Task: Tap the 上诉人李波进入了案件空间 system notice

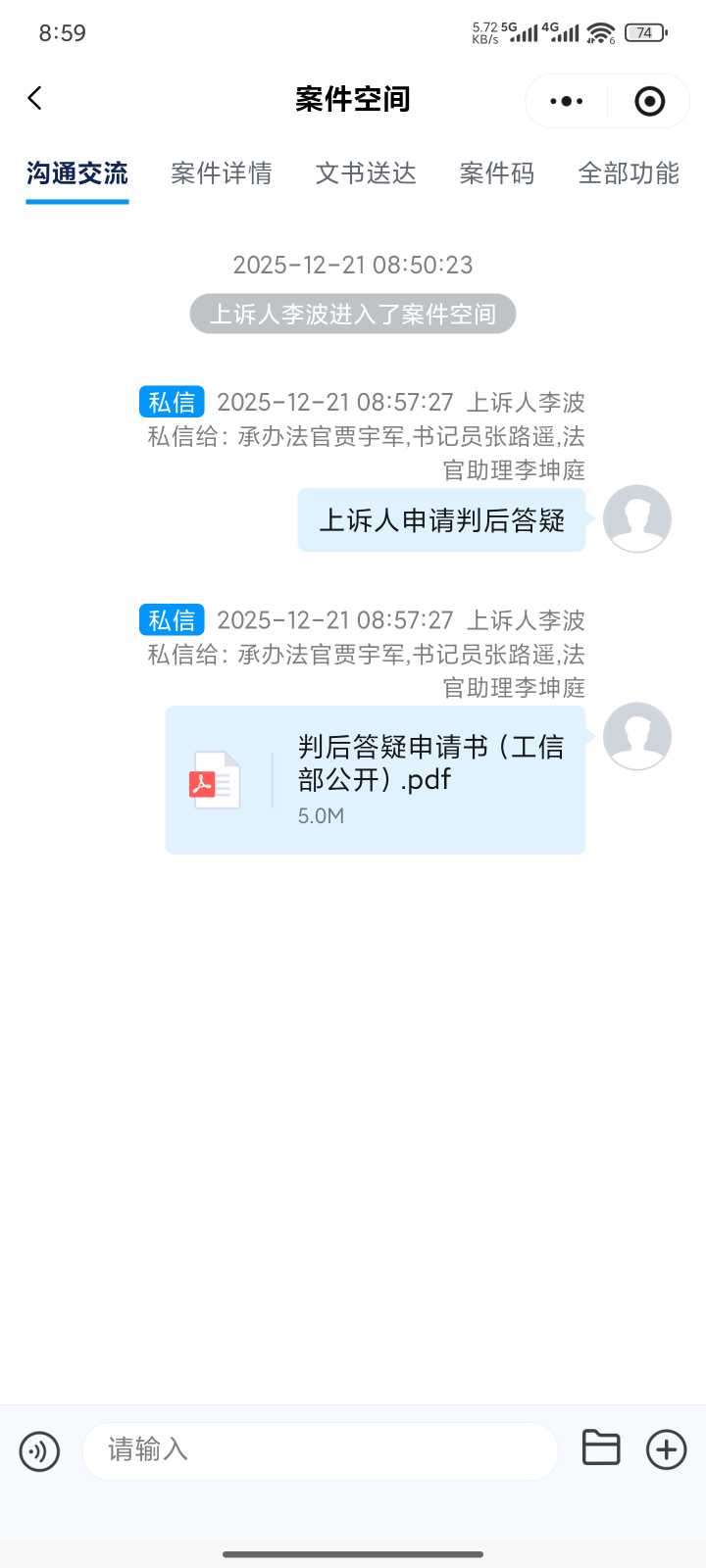Action: [x=353, y=314]
